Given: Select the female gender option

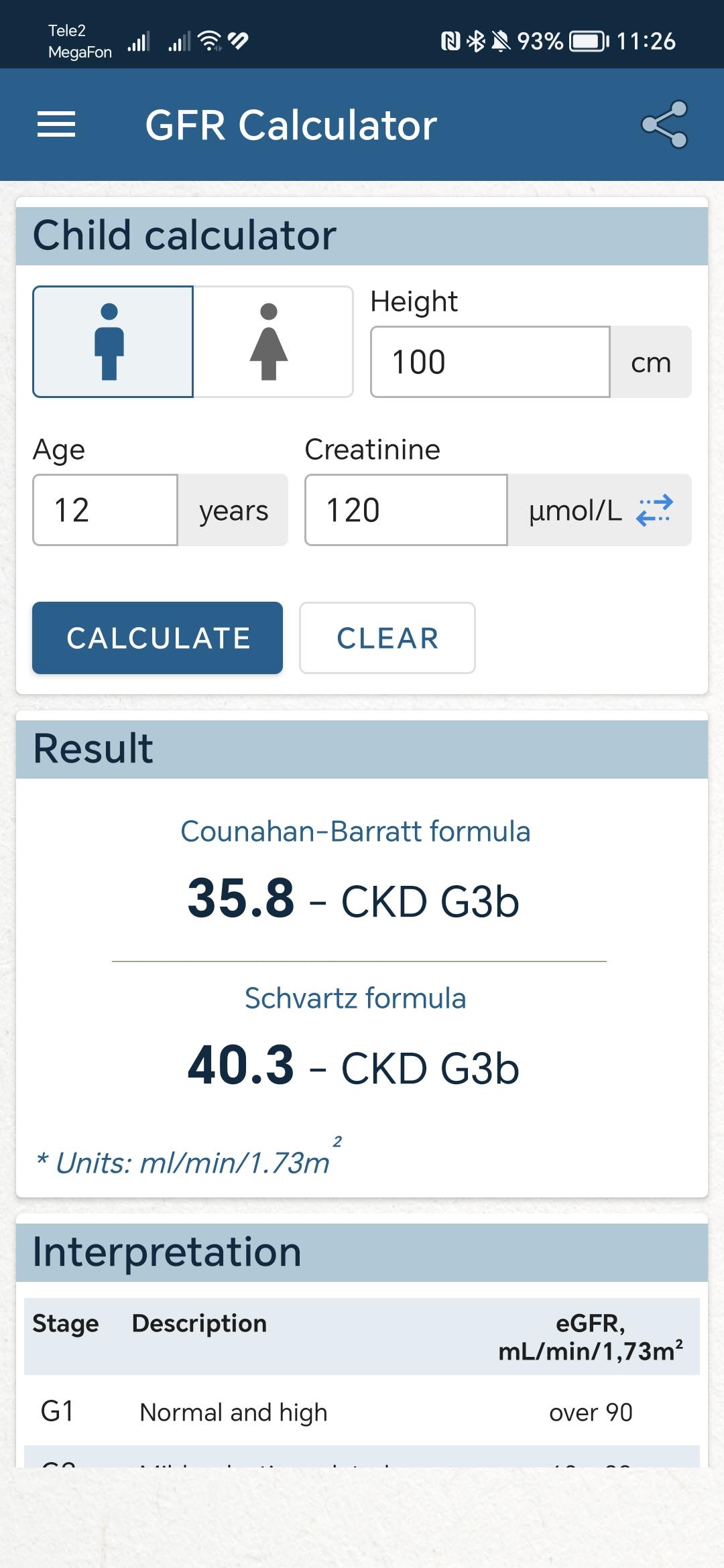Looking at the screenshot, I should 273,342.
